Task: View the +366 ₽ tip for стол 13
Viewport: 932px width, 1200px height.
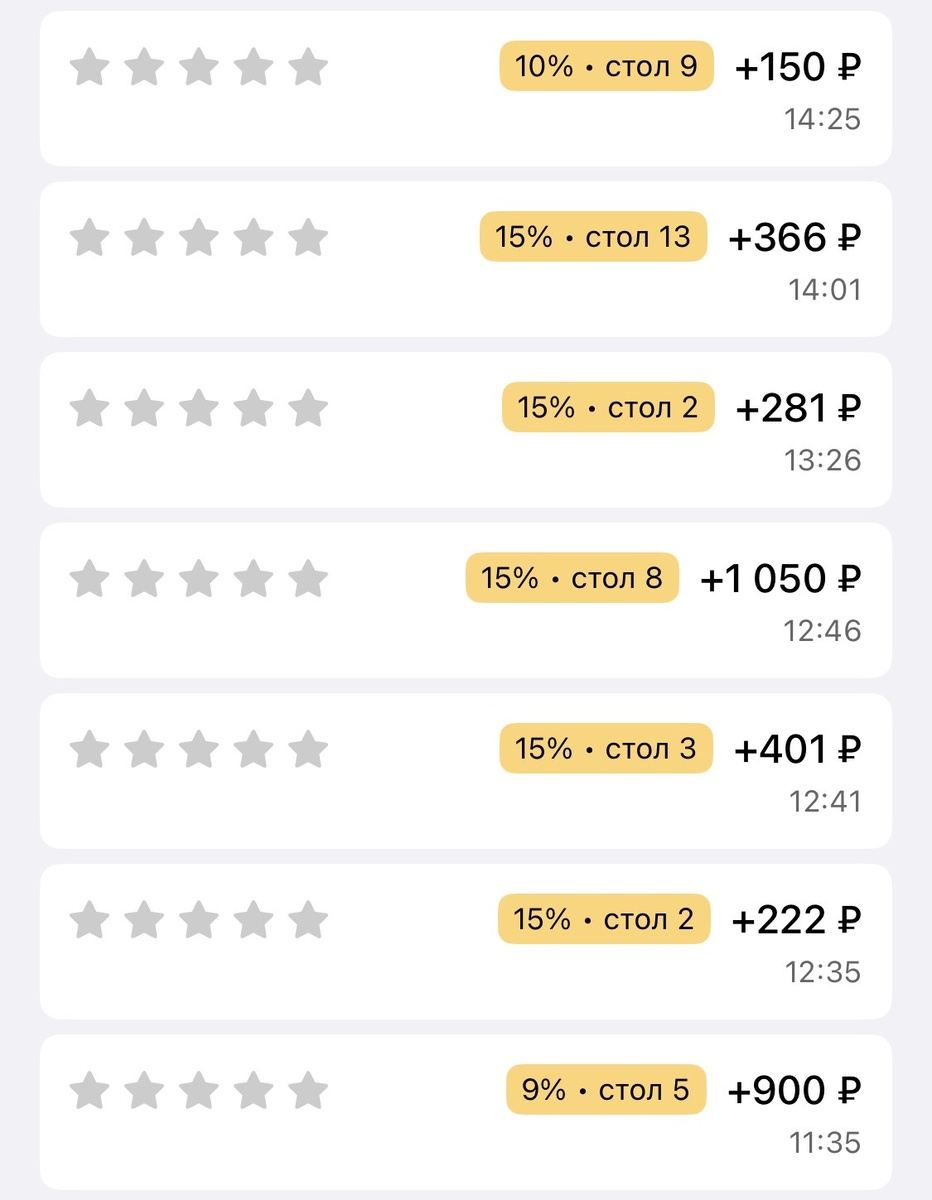Action: coord(466,259)
